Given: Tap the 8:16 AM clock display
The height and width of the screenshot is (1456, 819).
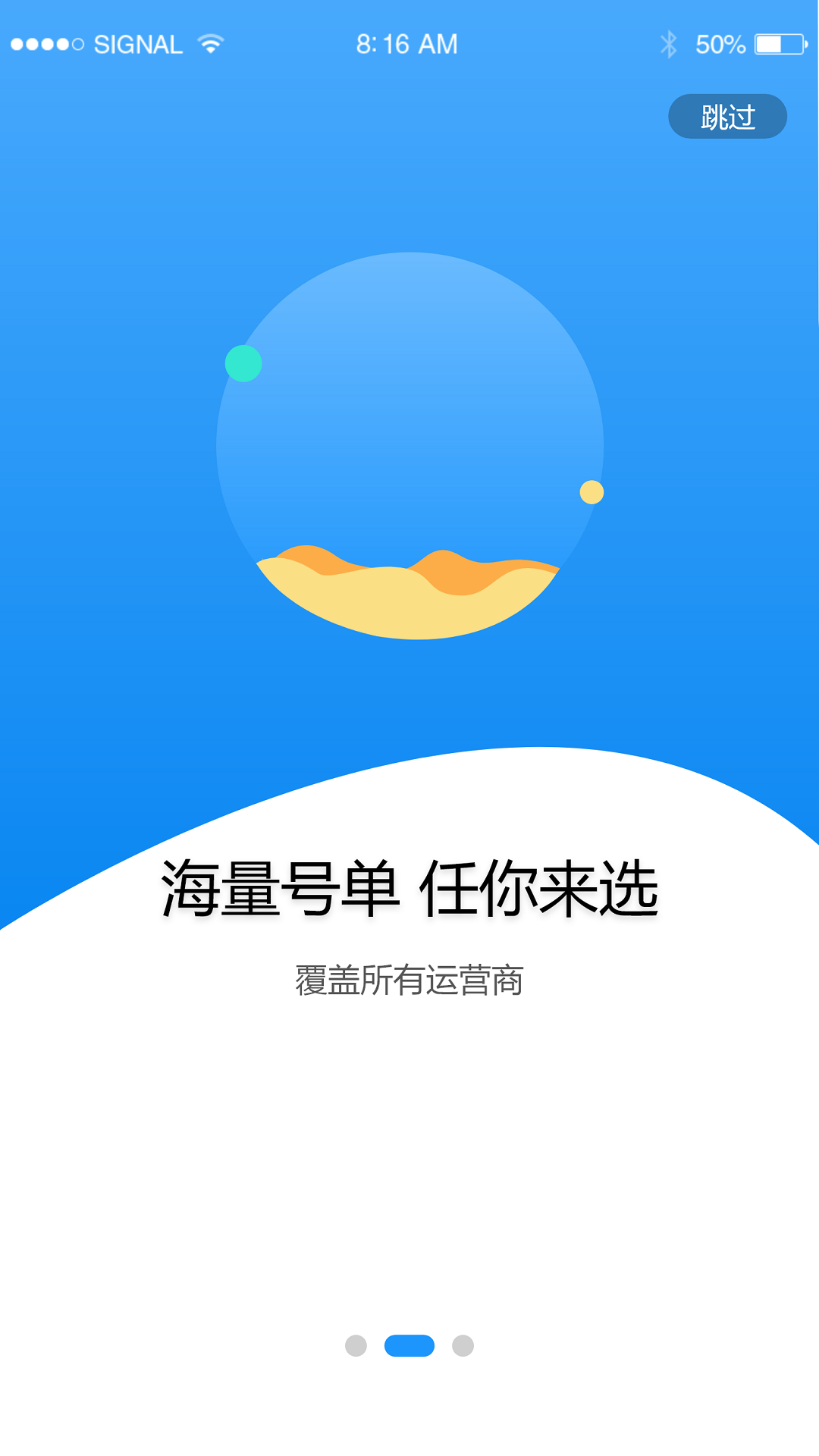Looking at the screenshot, I should coord(408,43).
